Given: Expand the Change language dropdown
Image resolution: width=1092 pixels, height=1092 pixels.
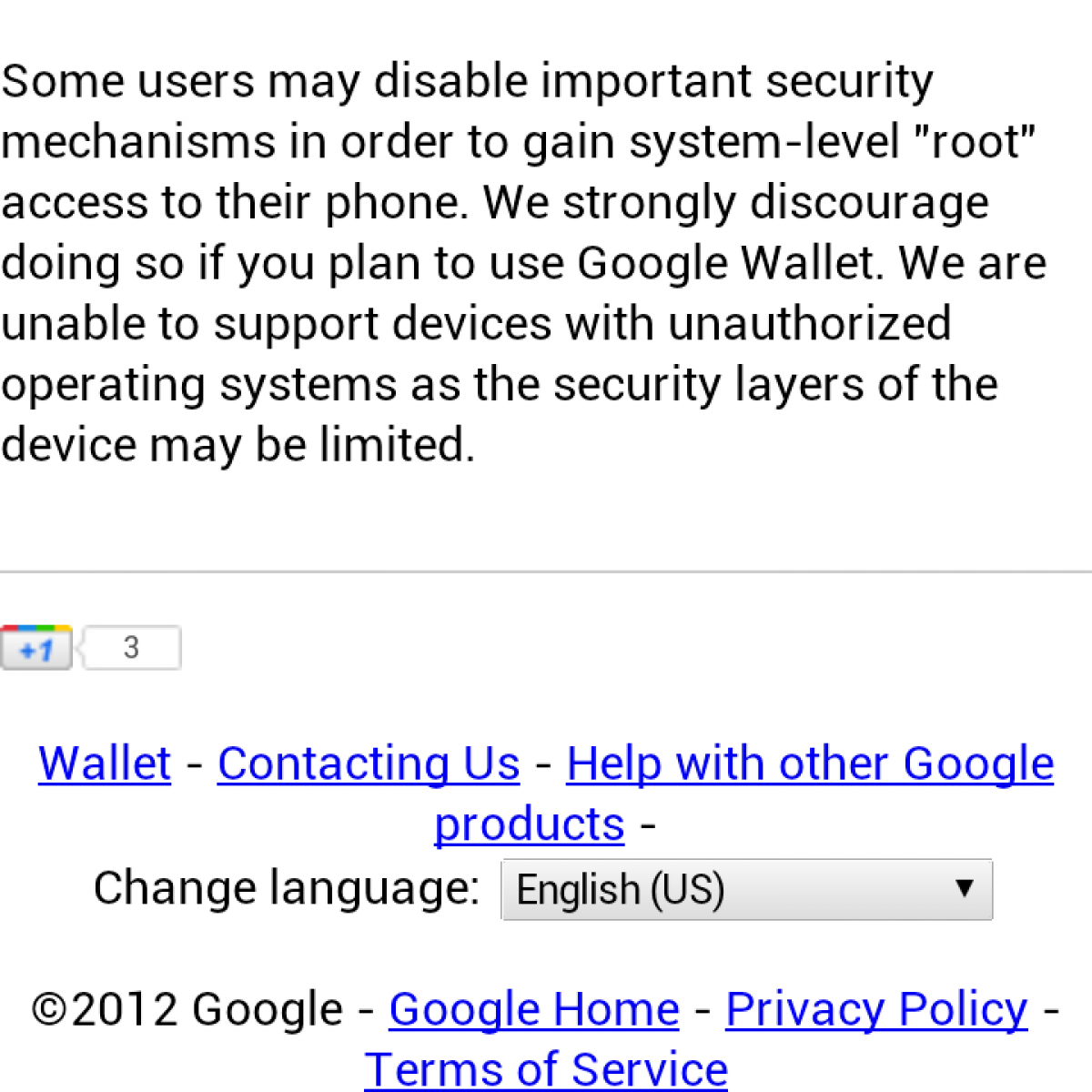Looking at the screenshot, I should pos(746,889).
